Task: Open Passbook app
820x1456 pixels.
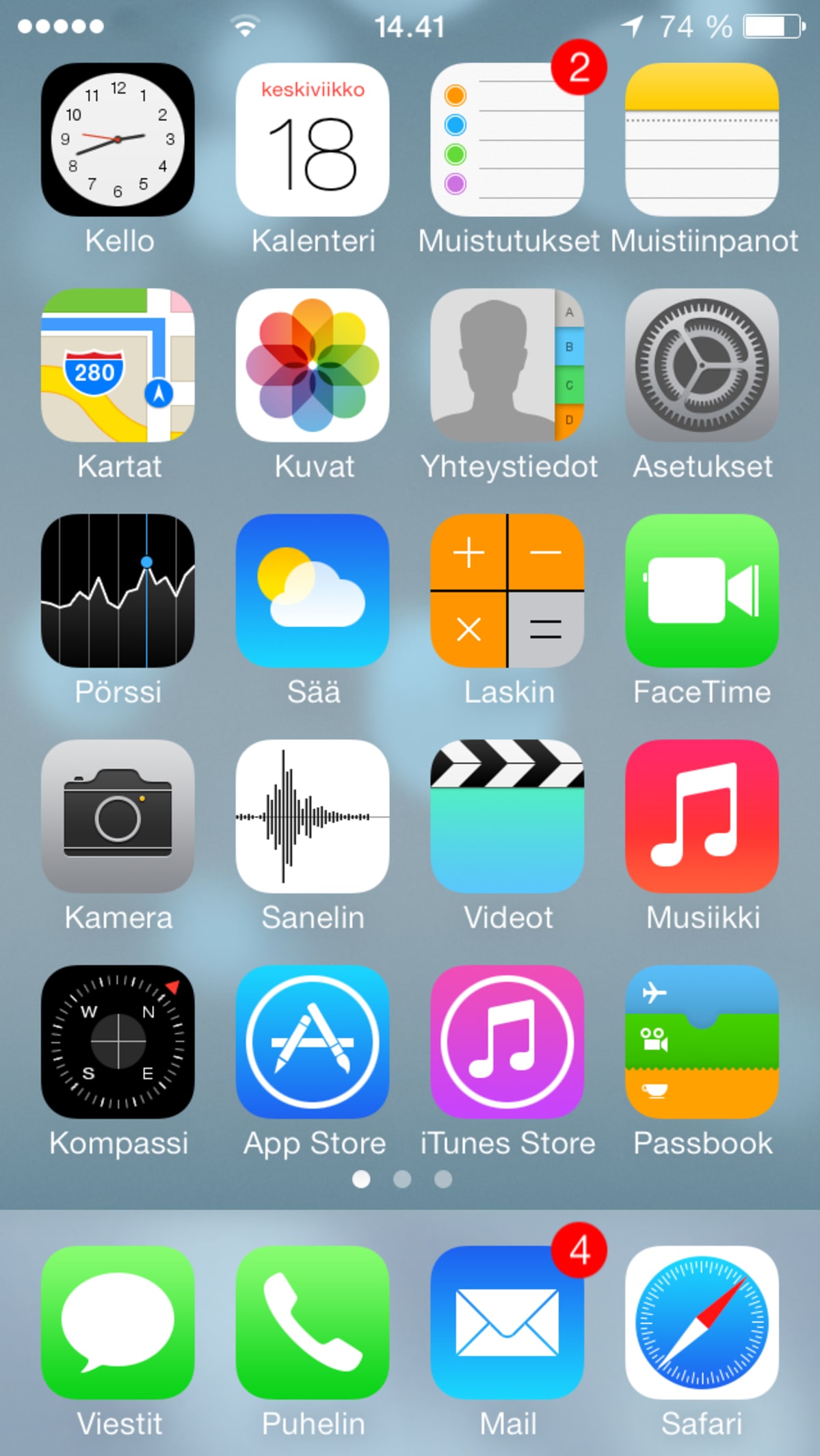Action: pos(702,1042)
